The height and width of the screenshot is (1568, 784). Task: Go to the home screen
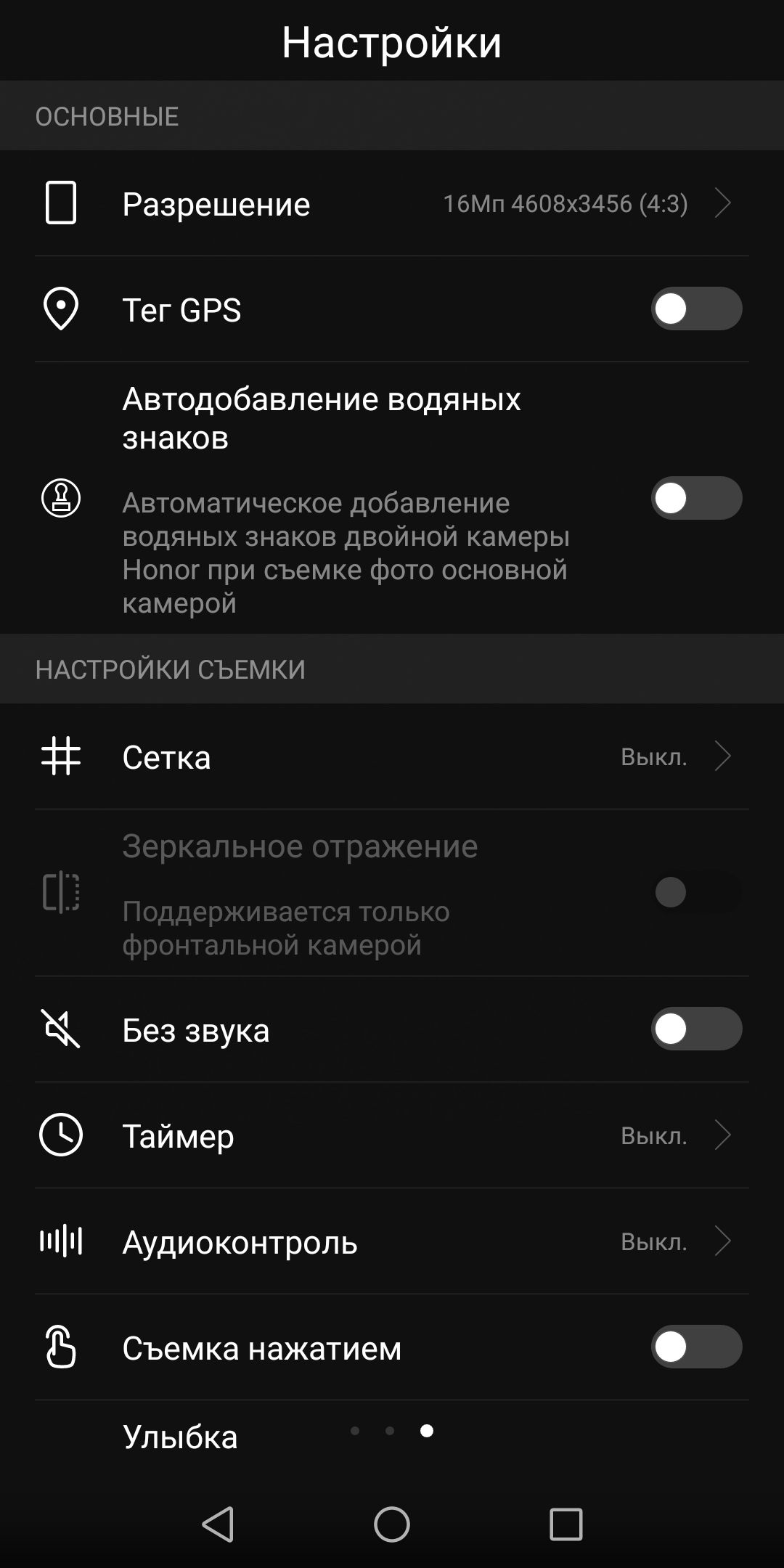click(x=392, y=1524)
